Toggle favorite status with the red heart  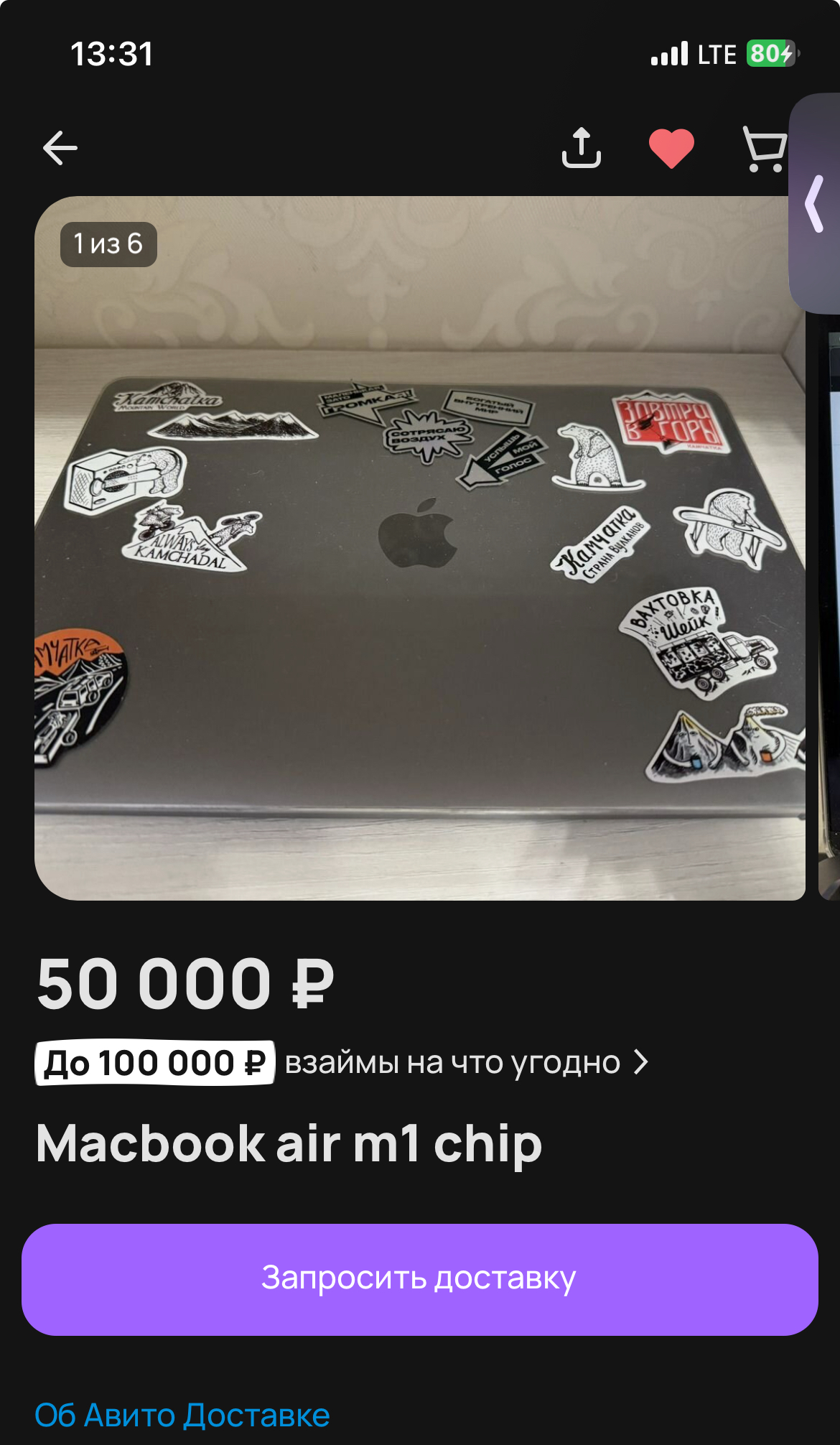pos(671,147)
